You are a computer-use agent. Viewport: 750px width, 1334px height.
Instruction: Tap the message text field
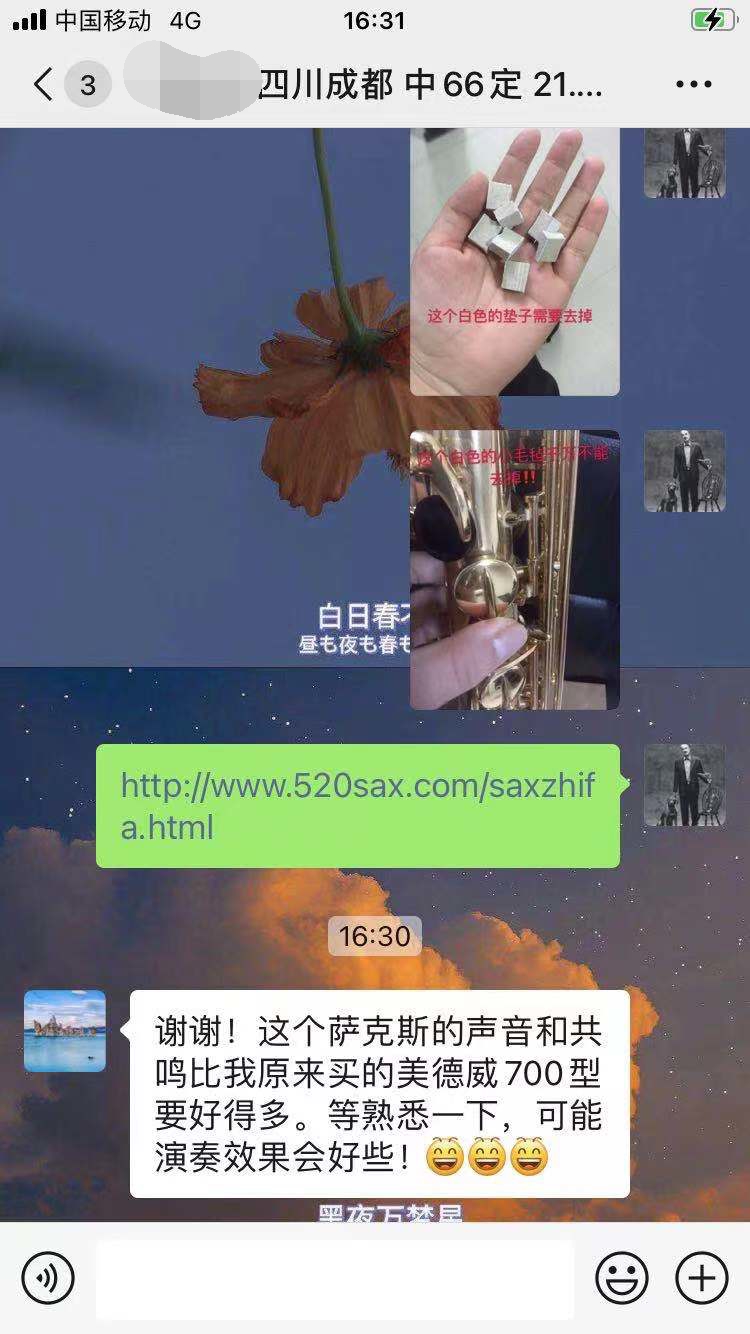335,1279
